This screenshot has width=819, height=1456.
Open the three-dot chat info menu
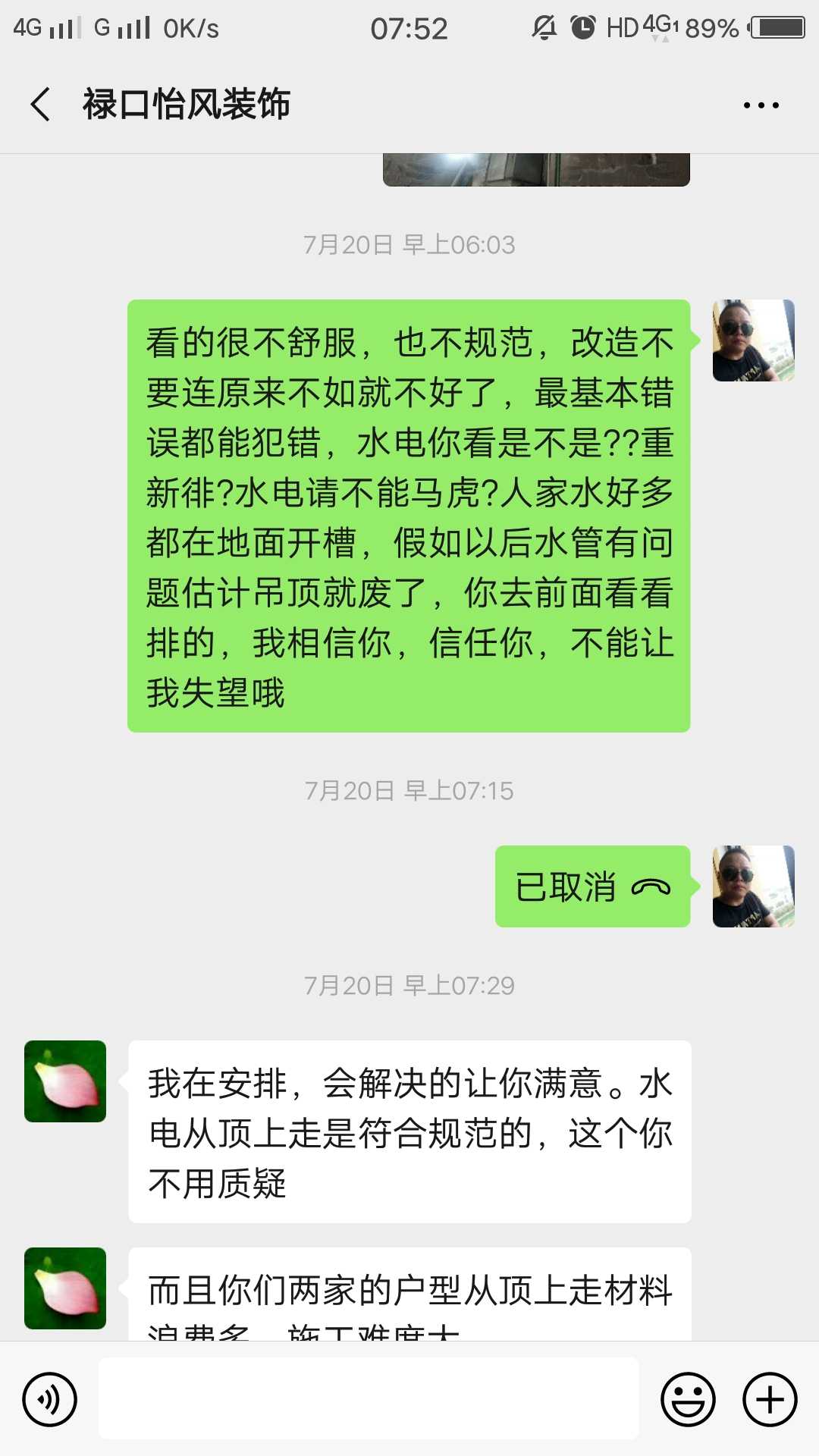761,105
